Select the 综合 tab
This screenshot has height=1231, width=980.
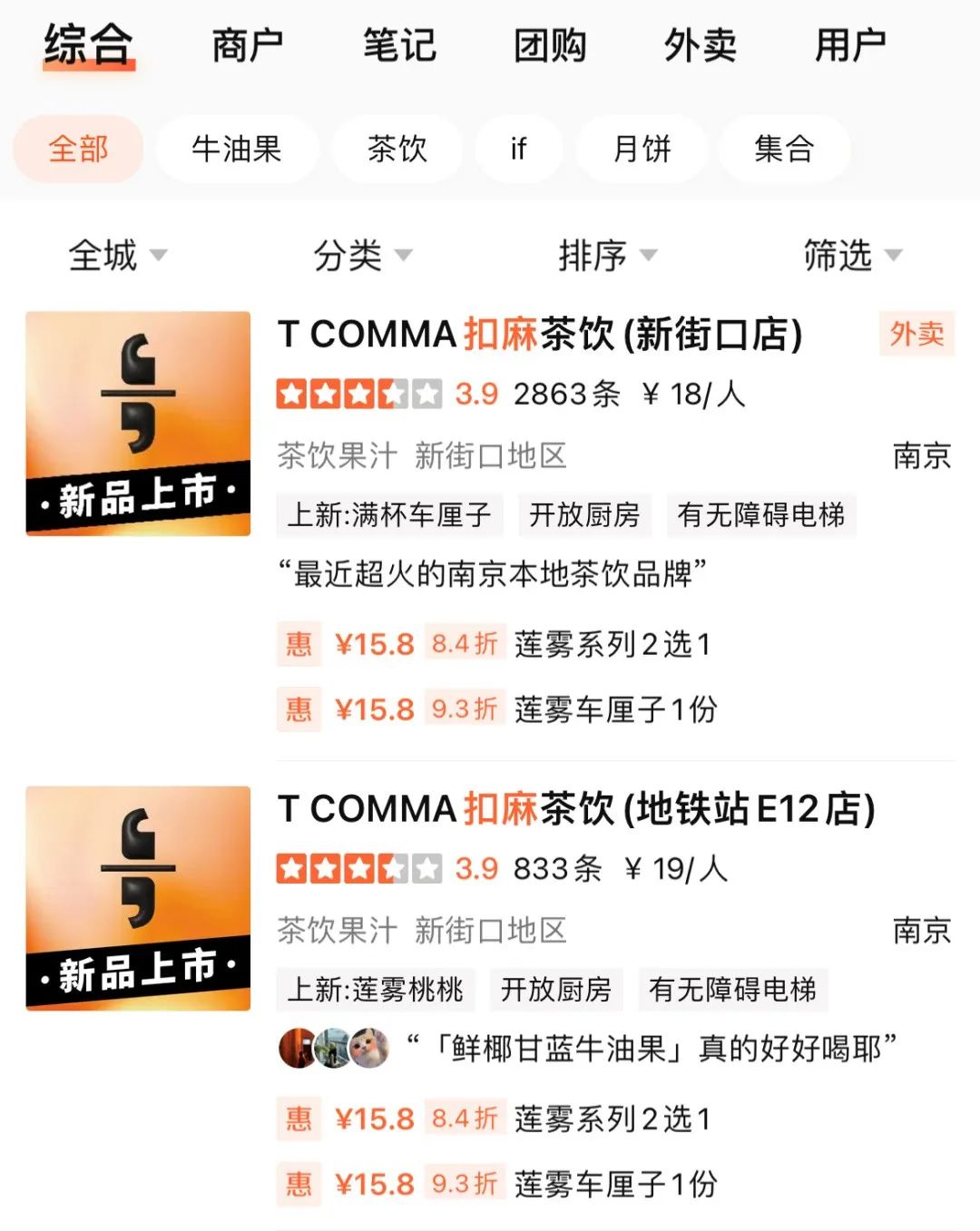(x=89, y=45)
